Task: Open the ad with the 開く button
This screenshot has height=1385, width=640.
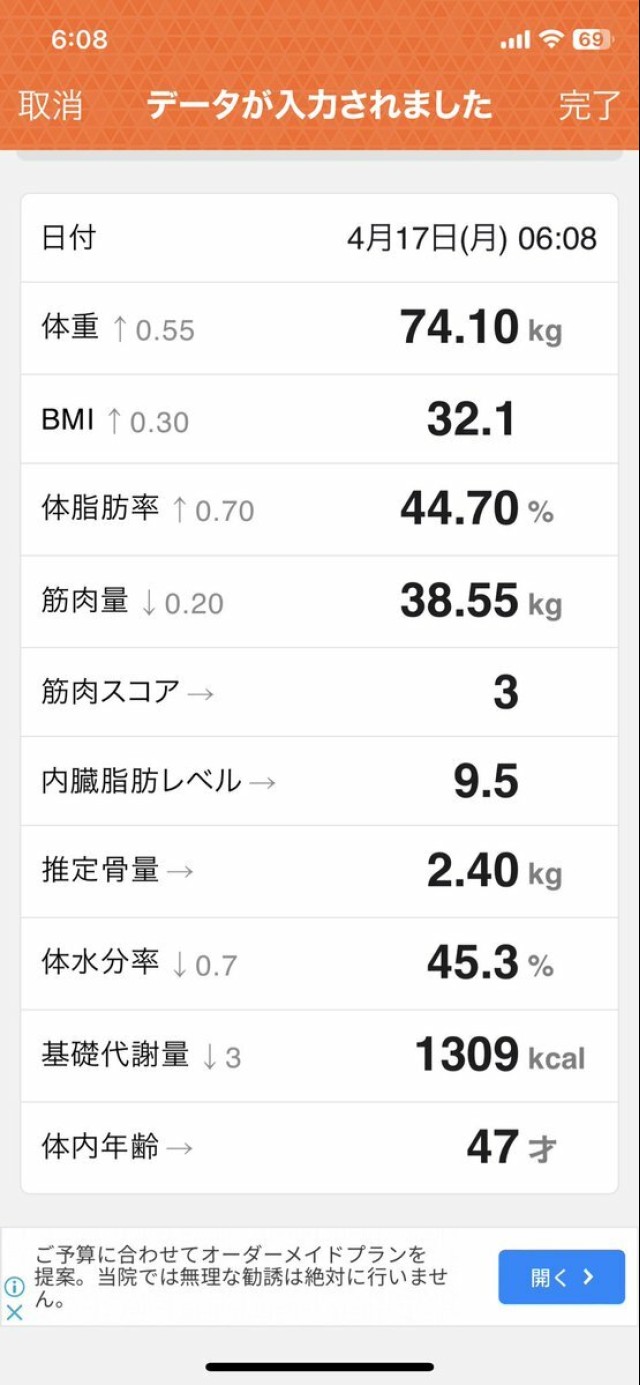Action: click(561, 1277)
